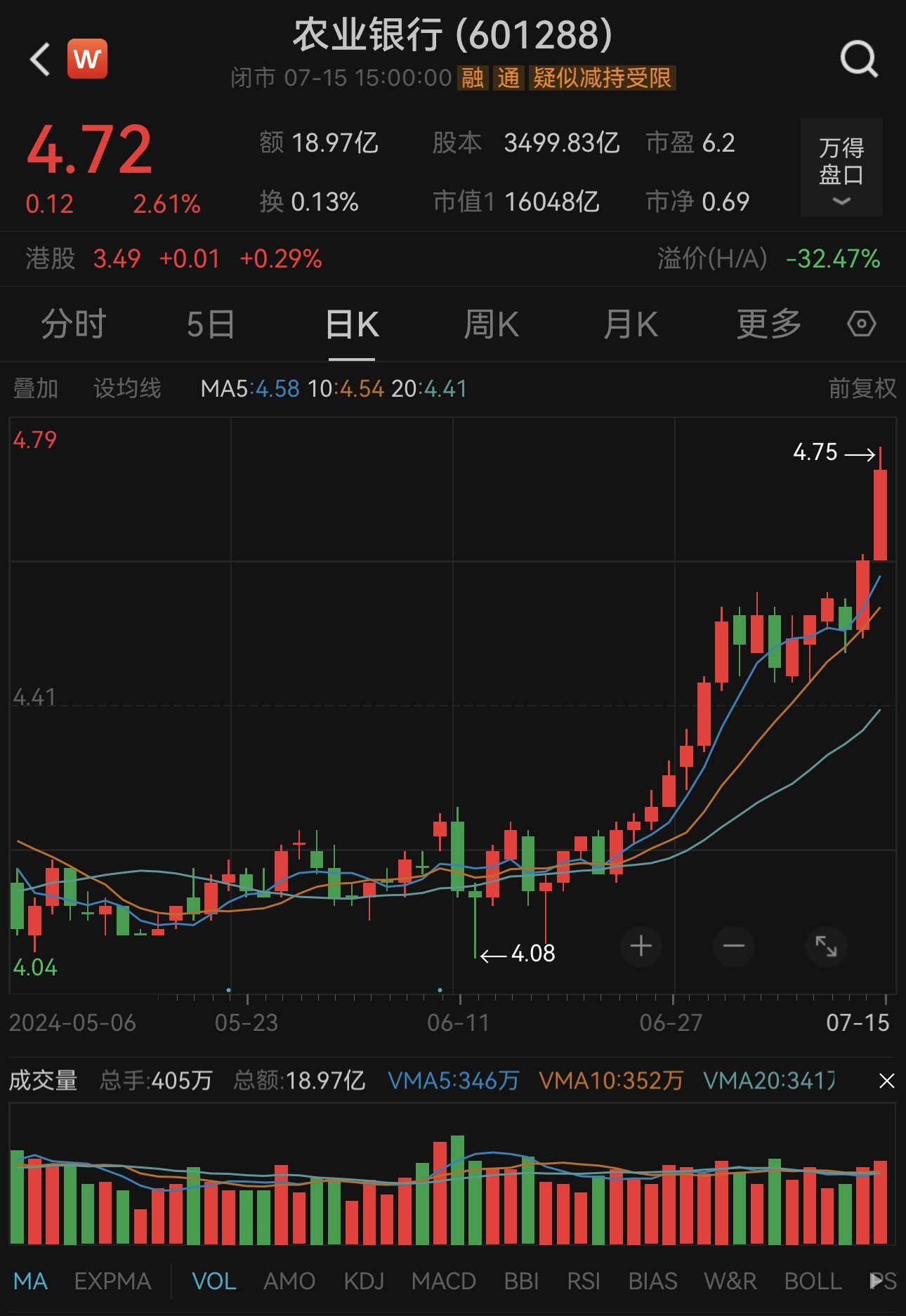Close the 成交量 volume panel

pos(886,1081)
